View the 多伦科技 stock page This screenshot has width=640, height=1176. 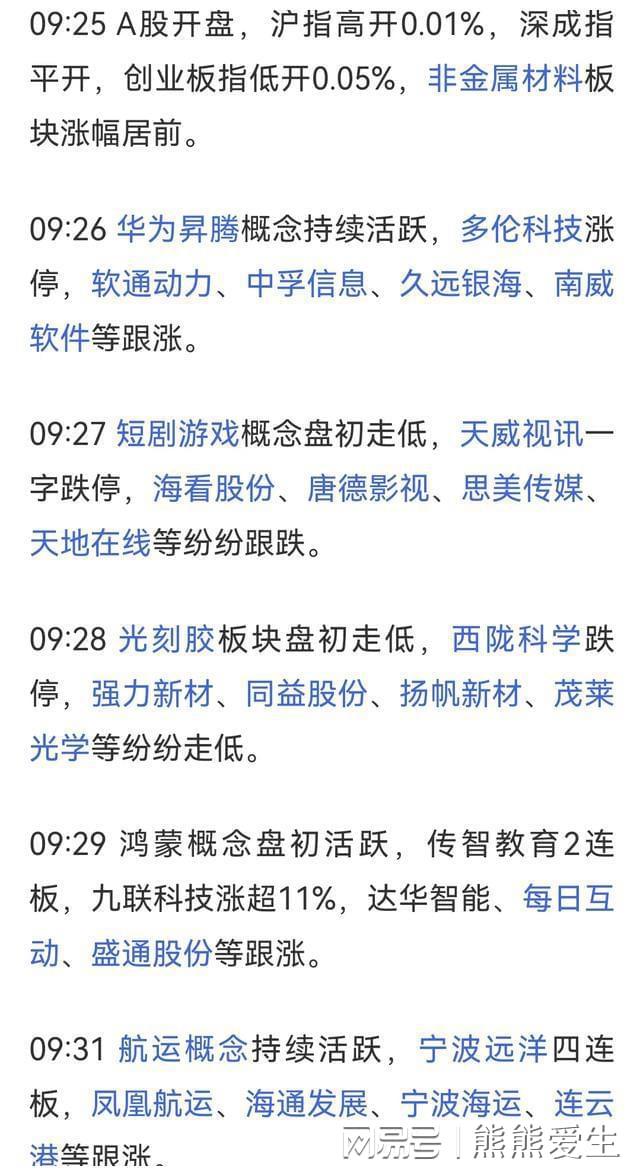click(521, 230)
